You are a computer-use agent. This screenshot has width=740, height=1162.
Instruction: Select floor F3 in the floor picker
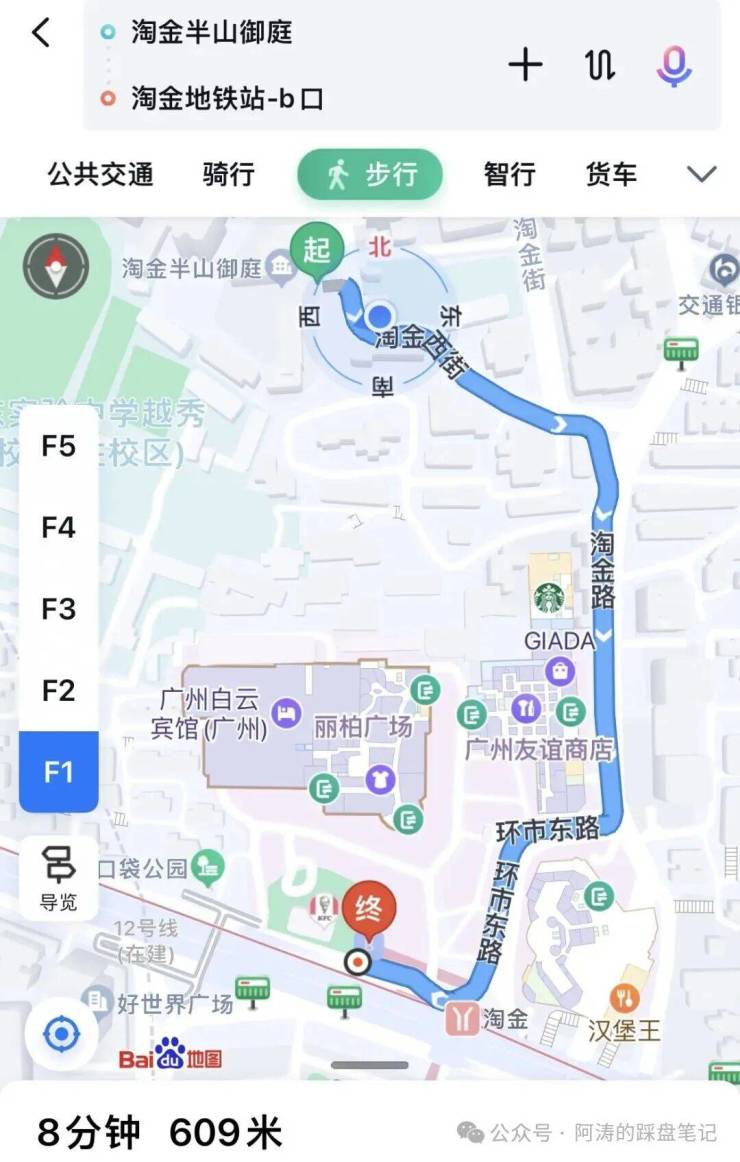coord(59,609)
